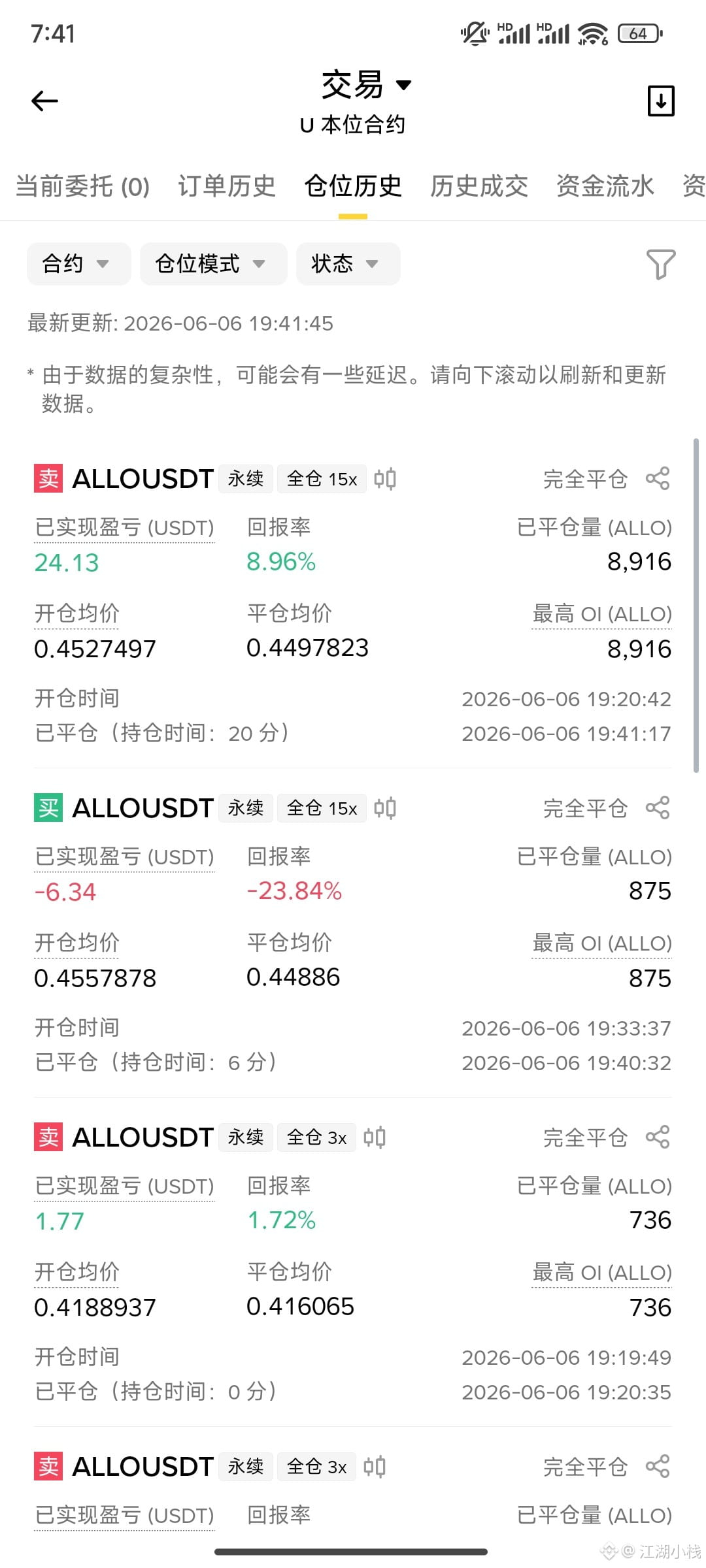Open candlestick chart icon on 24.13 profit position

click(385, 479)
